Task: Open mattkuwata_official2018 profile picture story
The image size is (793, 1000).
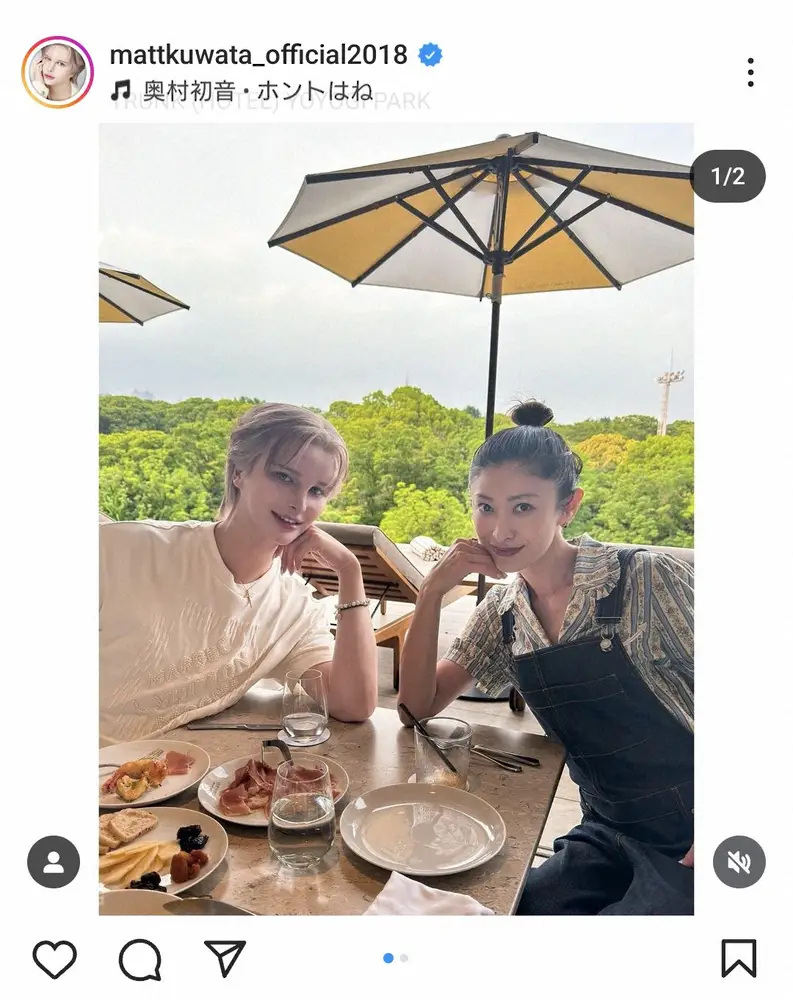Action: point(57,72)
